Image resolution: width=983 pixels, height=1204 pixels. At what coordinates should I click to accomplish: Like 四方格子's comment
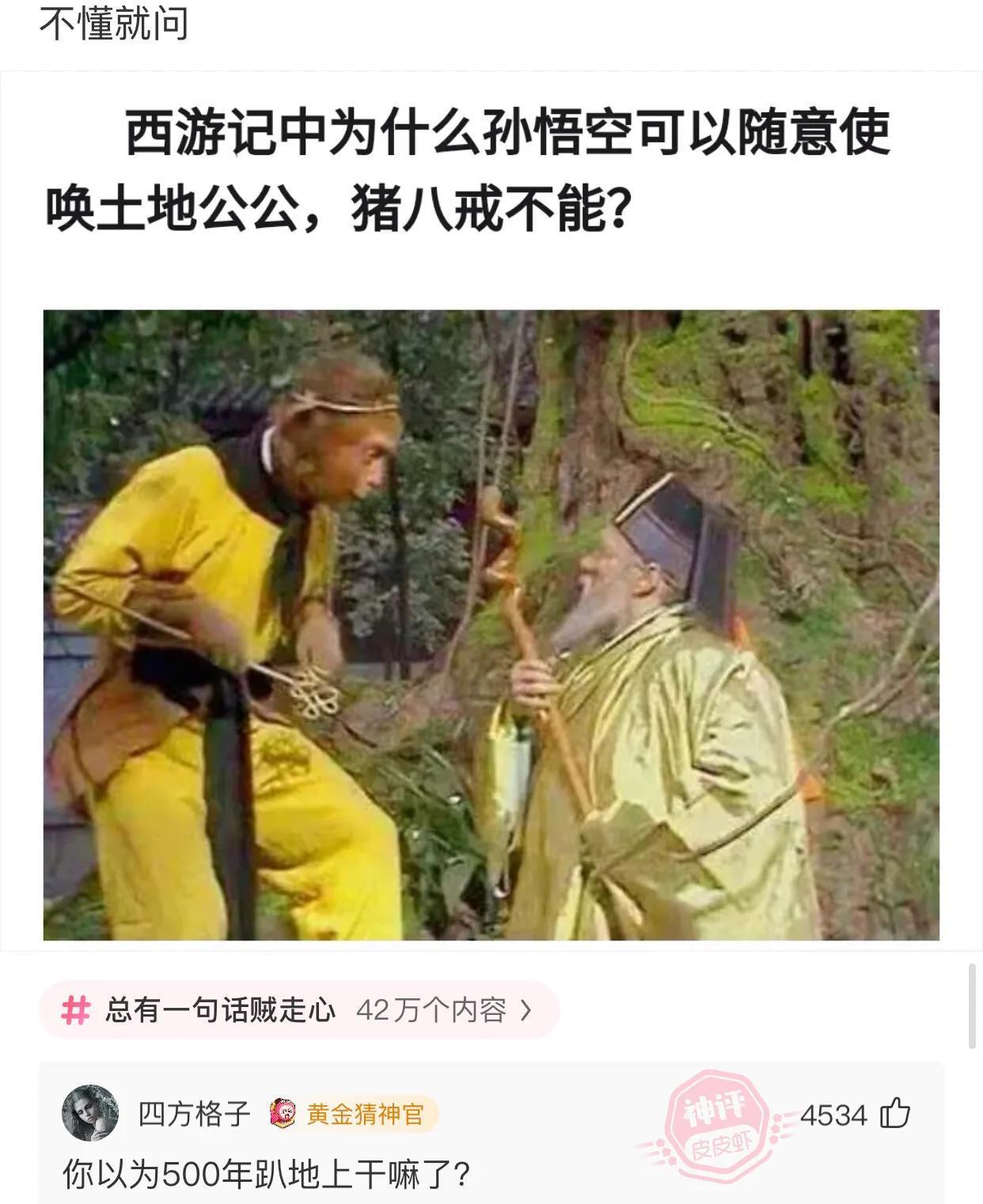click(x=895, y=1114)
